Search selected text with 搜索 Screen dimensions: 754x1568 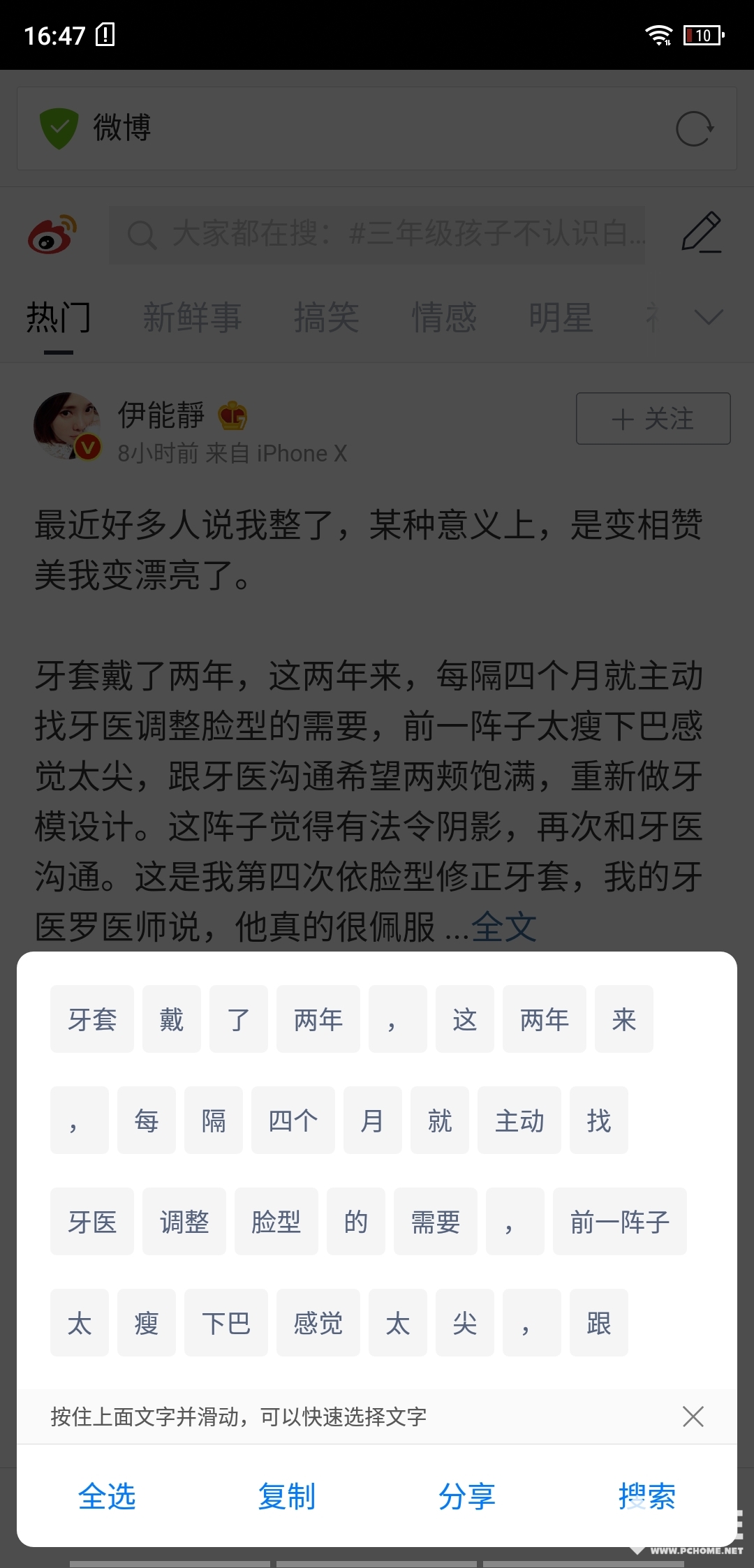click(x=646, y=1497)
